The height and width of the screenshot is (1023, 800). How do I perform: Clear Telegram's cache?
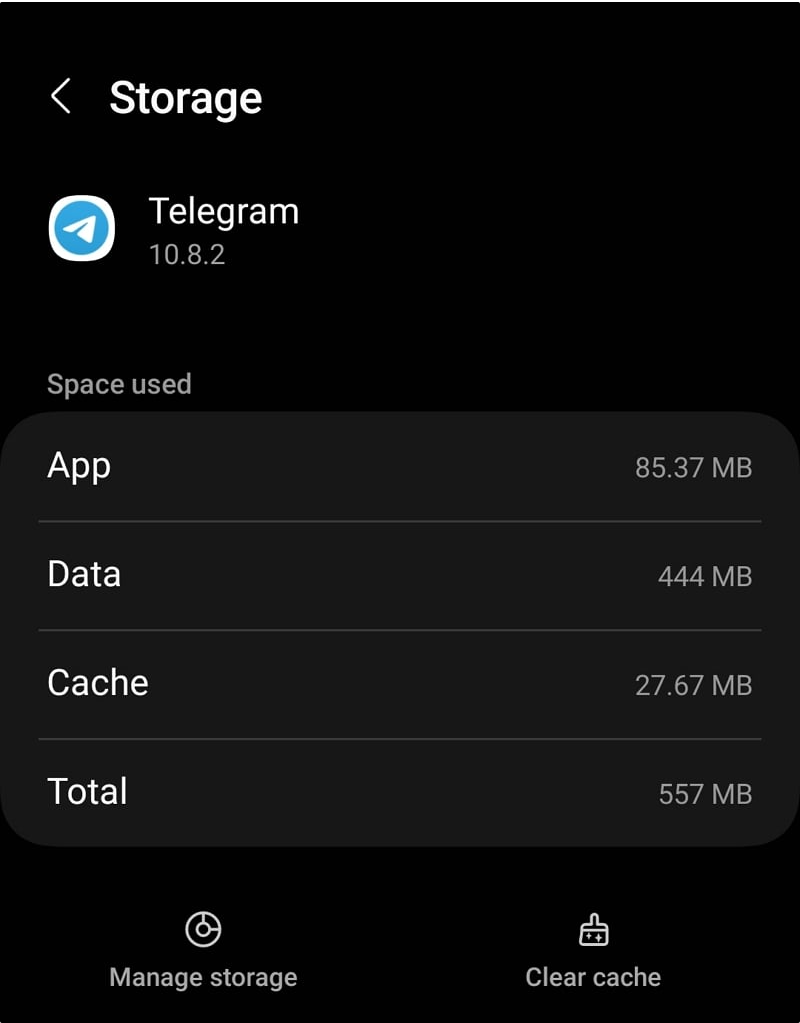(x=593, y=951)
